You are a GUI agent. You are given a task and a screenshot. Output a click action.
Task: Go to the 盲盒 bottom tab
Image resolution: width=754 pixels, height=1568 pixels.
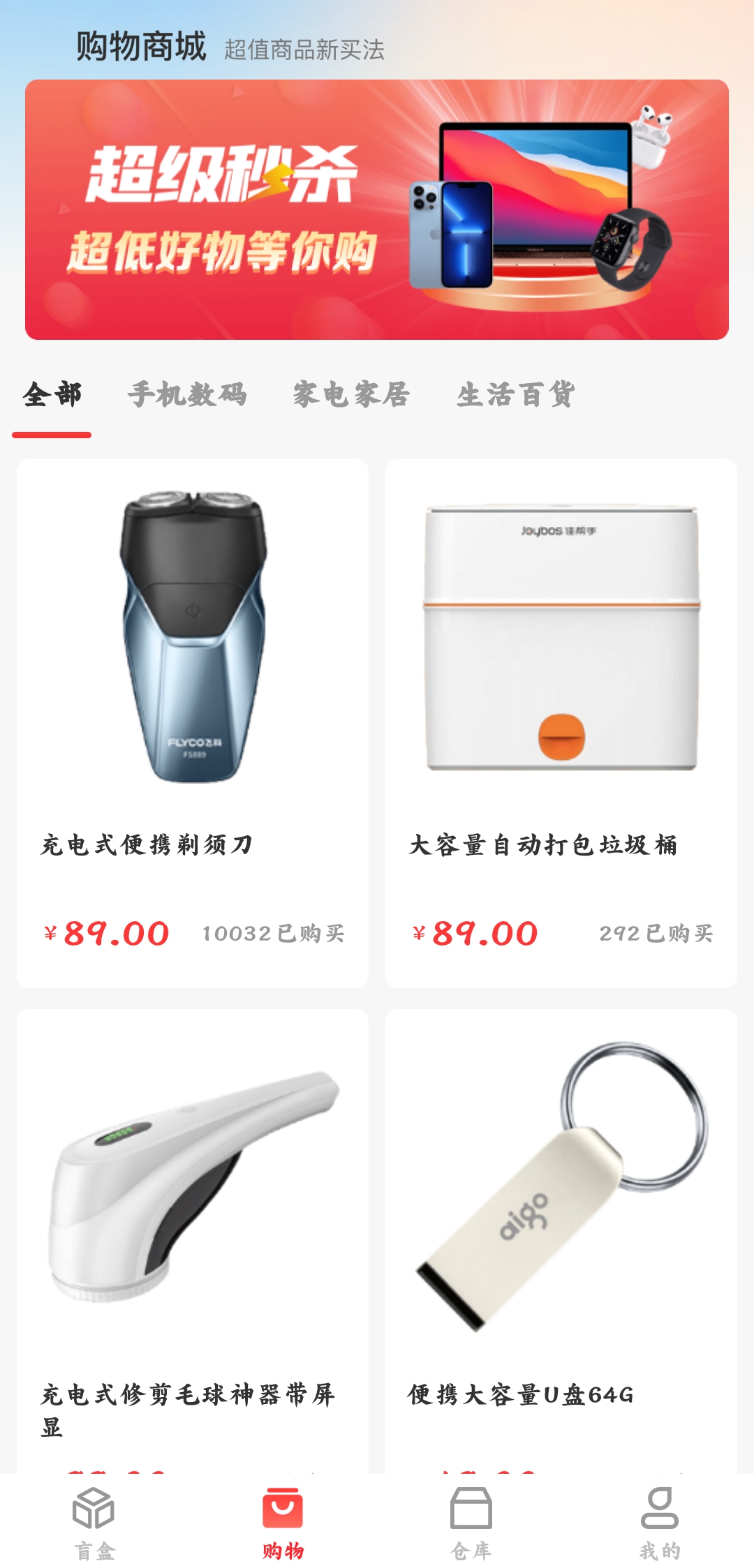[94, 1523]
